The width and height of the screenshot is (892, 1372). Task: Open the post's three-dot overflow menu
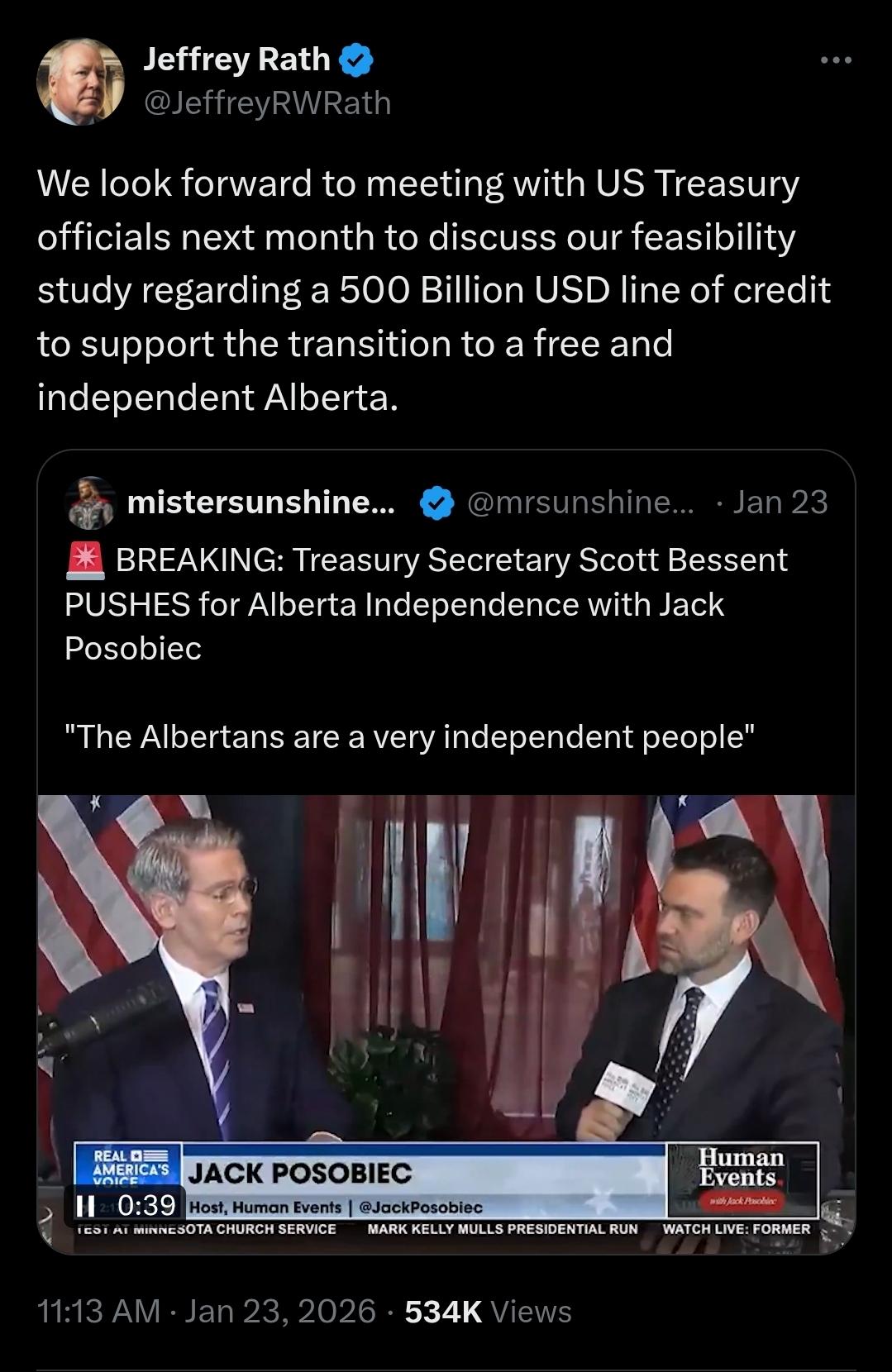coord(836,60)
